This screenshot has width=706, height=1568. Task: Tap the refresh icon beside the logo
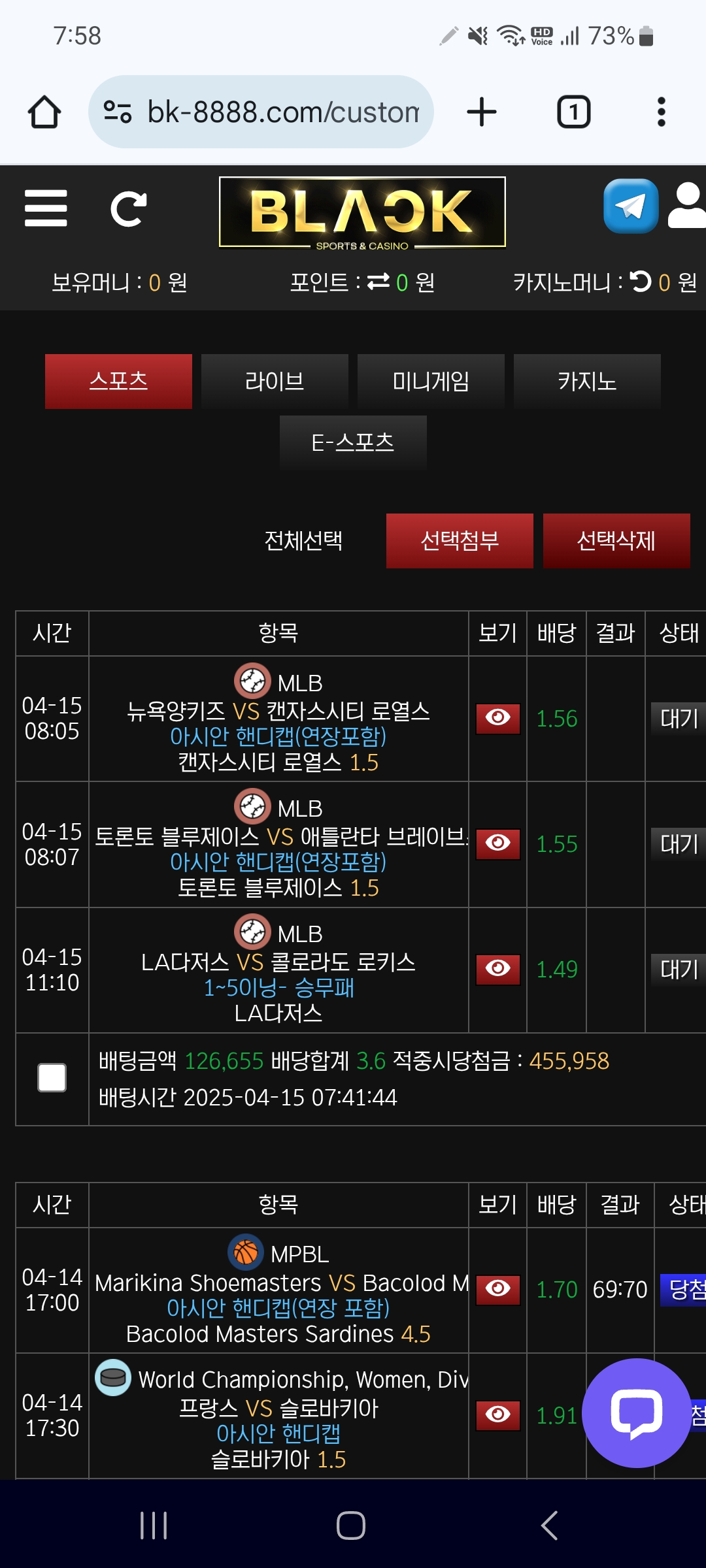[128, 209]
